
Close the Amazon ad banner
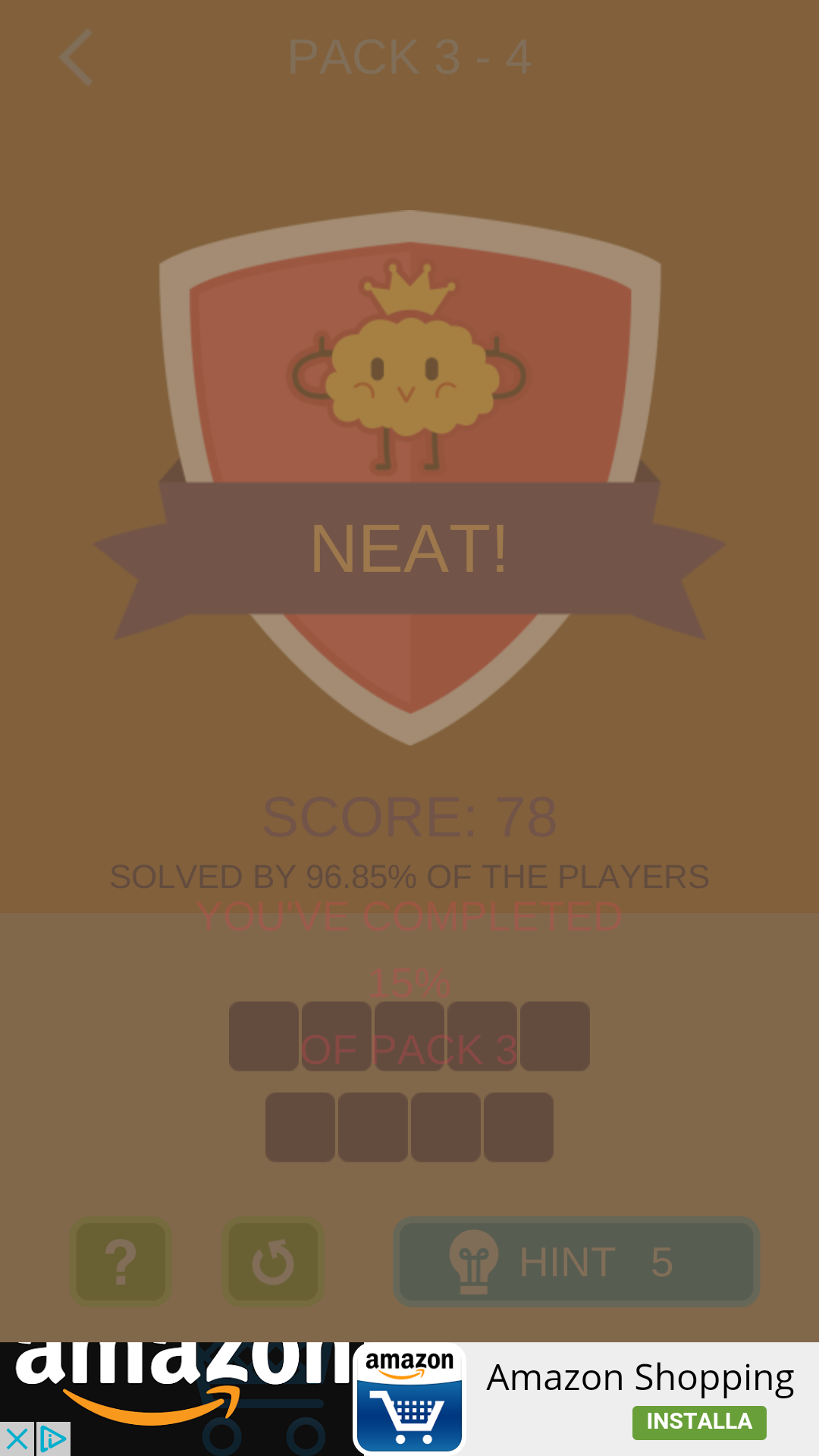coord(17,1439)
